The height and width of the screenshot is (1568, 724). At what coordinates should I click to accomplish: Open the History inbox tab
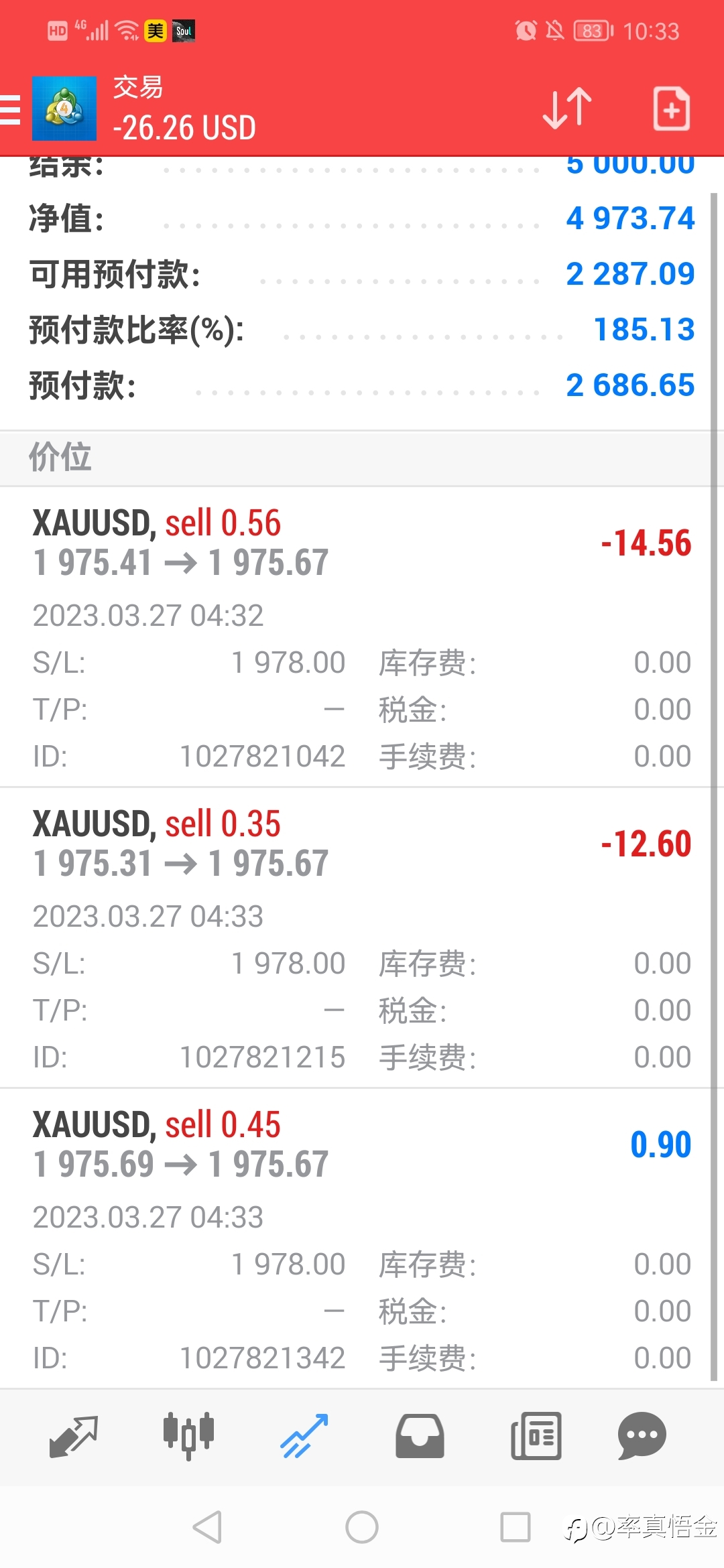tap(420, 1437)
